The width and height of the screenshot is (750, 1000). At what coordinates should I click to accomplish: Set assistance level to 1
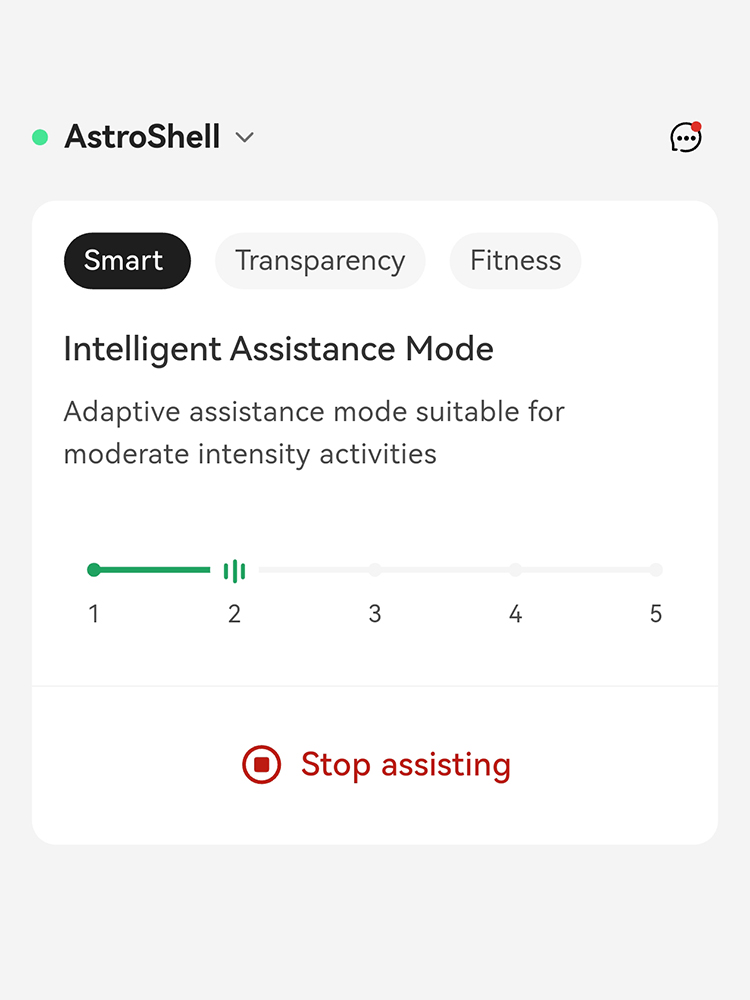coord(94,570)
